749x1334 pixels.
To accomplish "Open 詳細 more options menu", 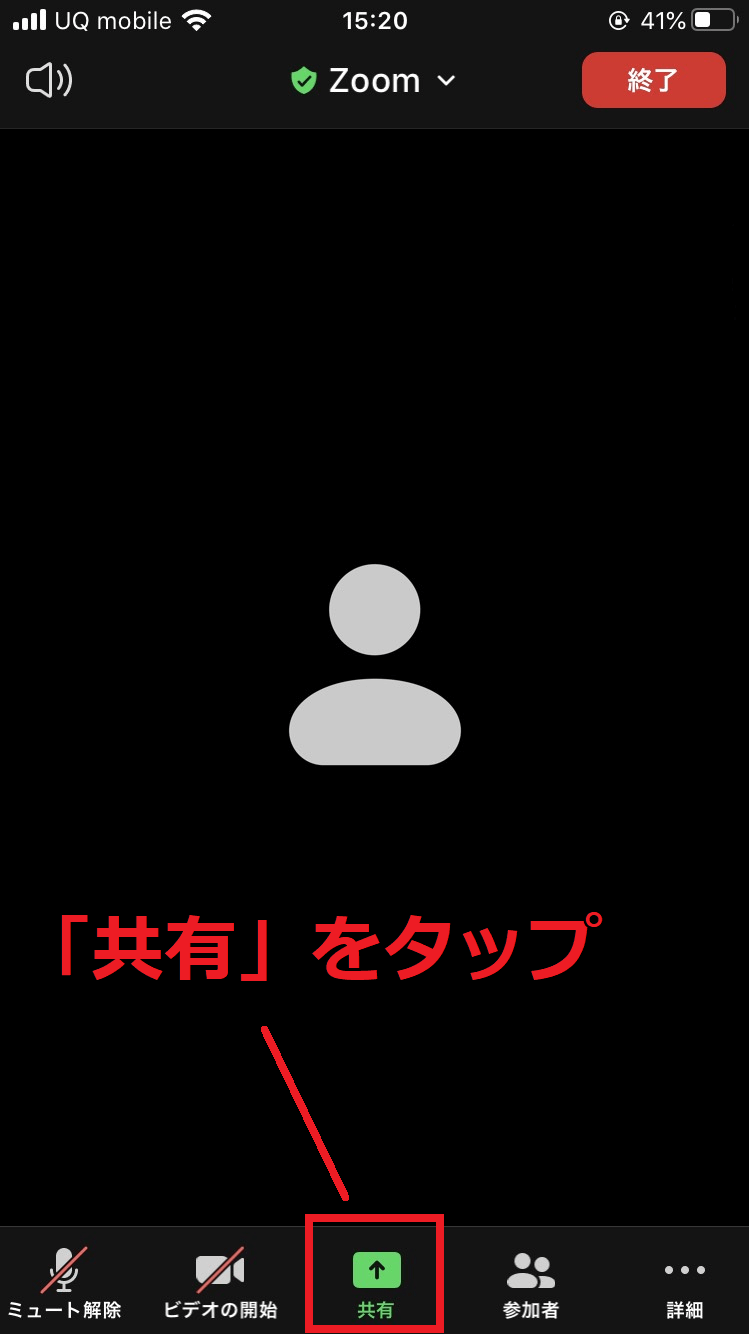I will (685, 1282).
